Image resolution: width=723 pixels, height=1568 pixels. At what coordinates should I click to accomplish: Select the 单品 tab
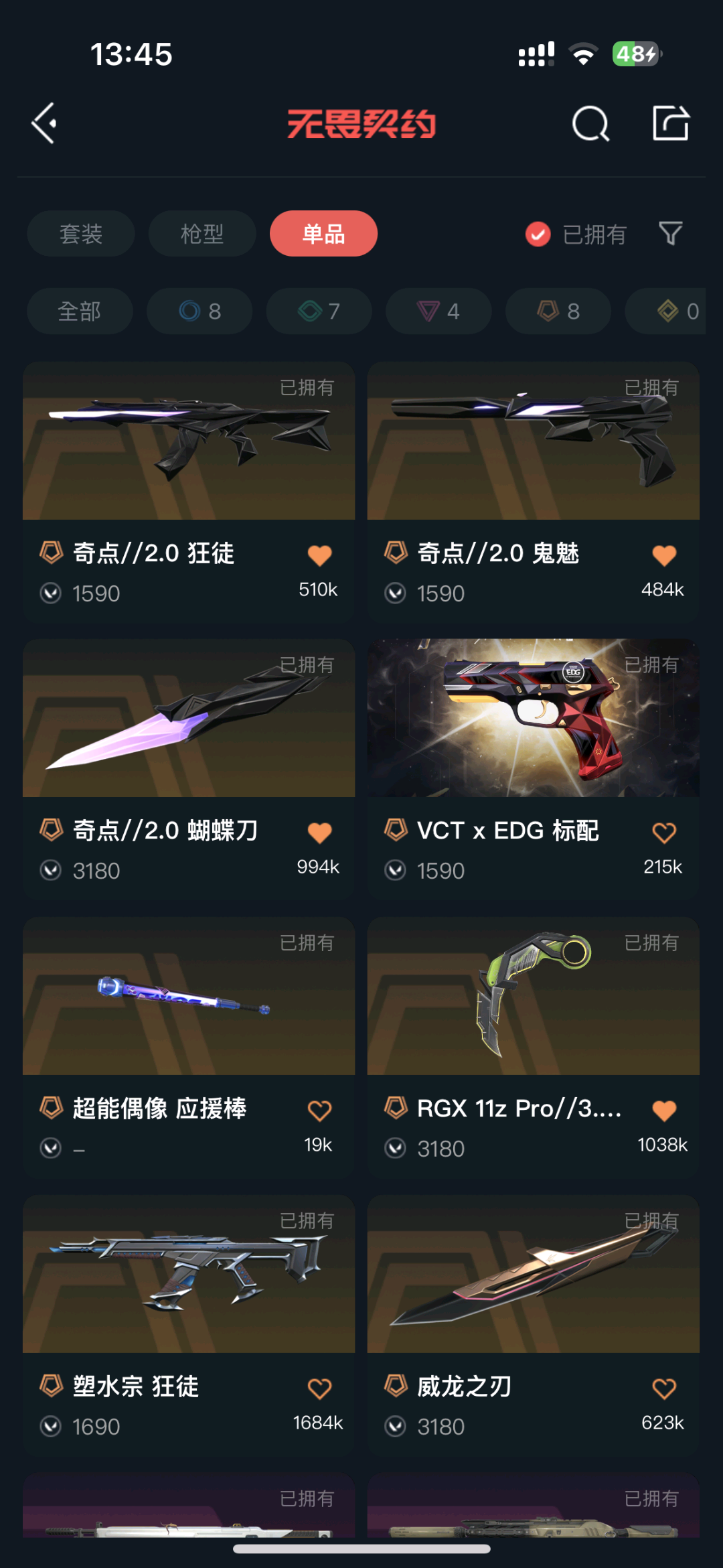323,234
